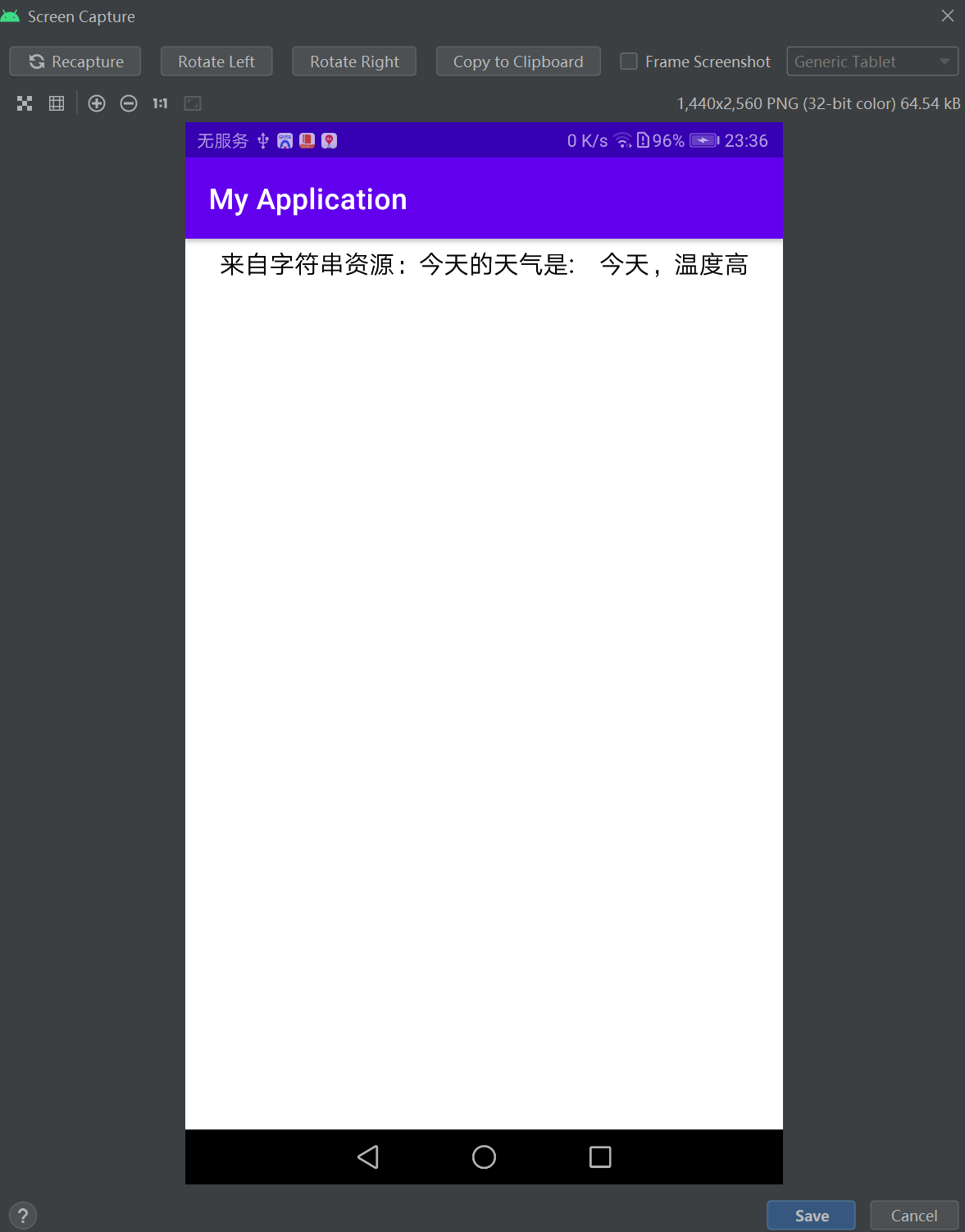Click the Recapture button
Screen dimensions: 965x1232
75,62
